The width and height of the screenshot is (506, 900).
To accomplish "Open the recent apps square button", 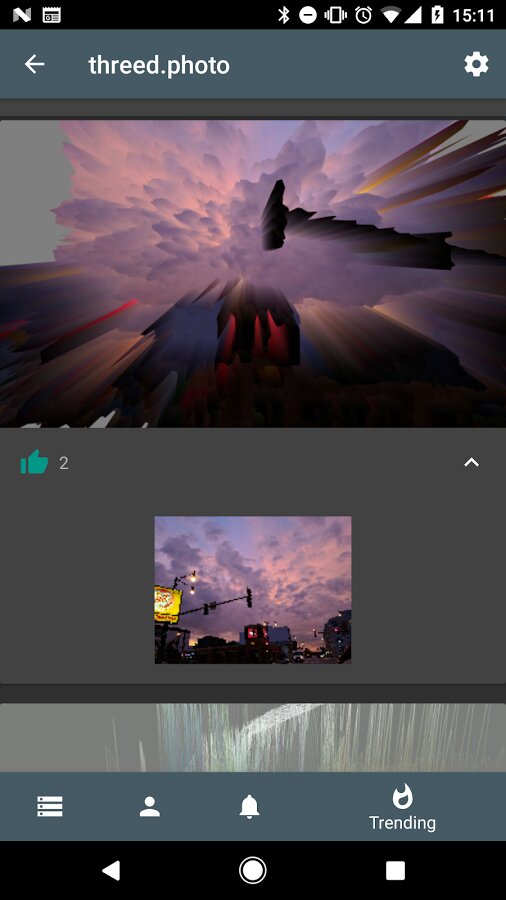I will 395,870.
